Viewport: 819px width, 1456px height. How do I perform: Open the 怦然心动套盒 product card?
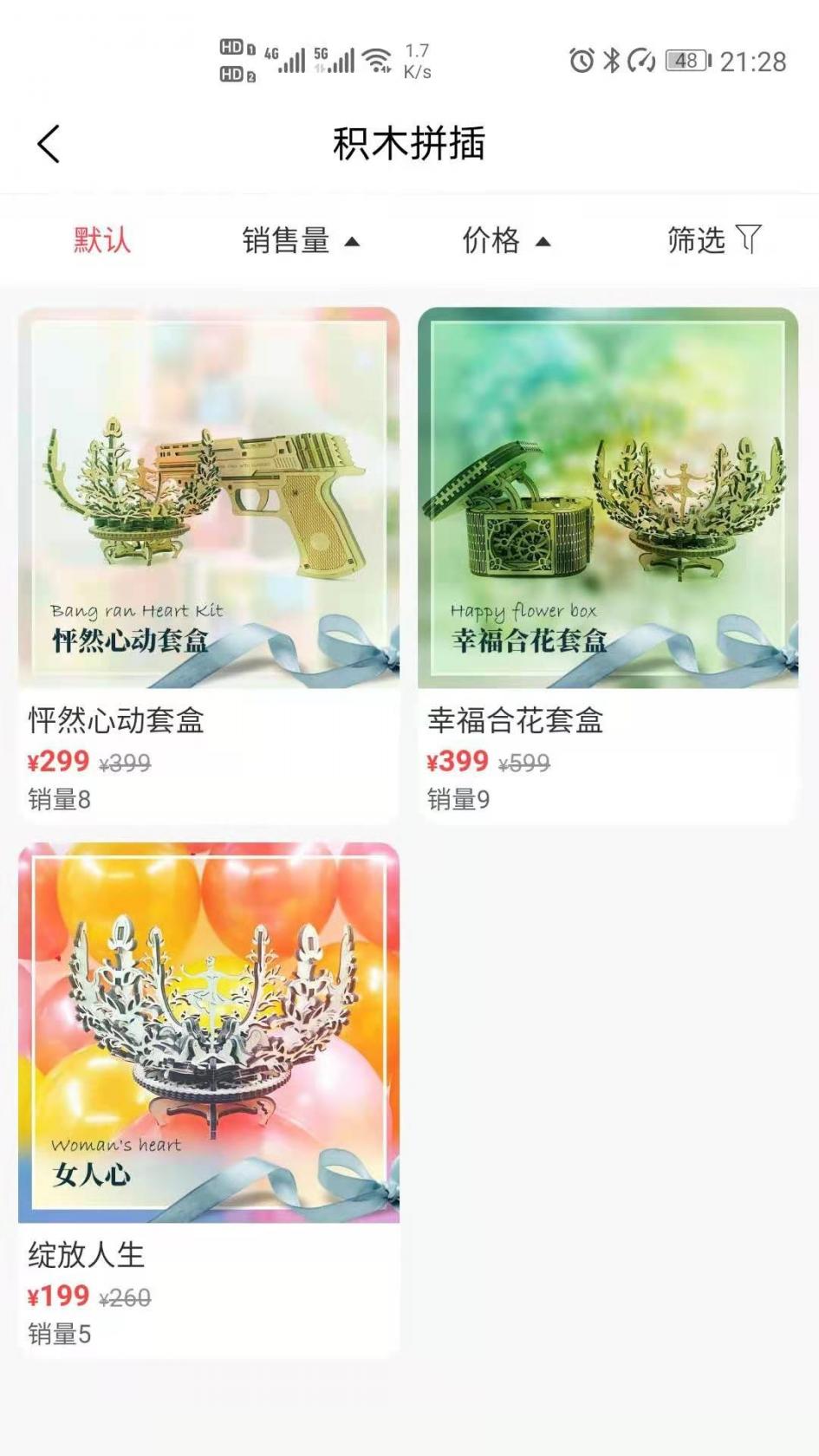pos(209,563)
